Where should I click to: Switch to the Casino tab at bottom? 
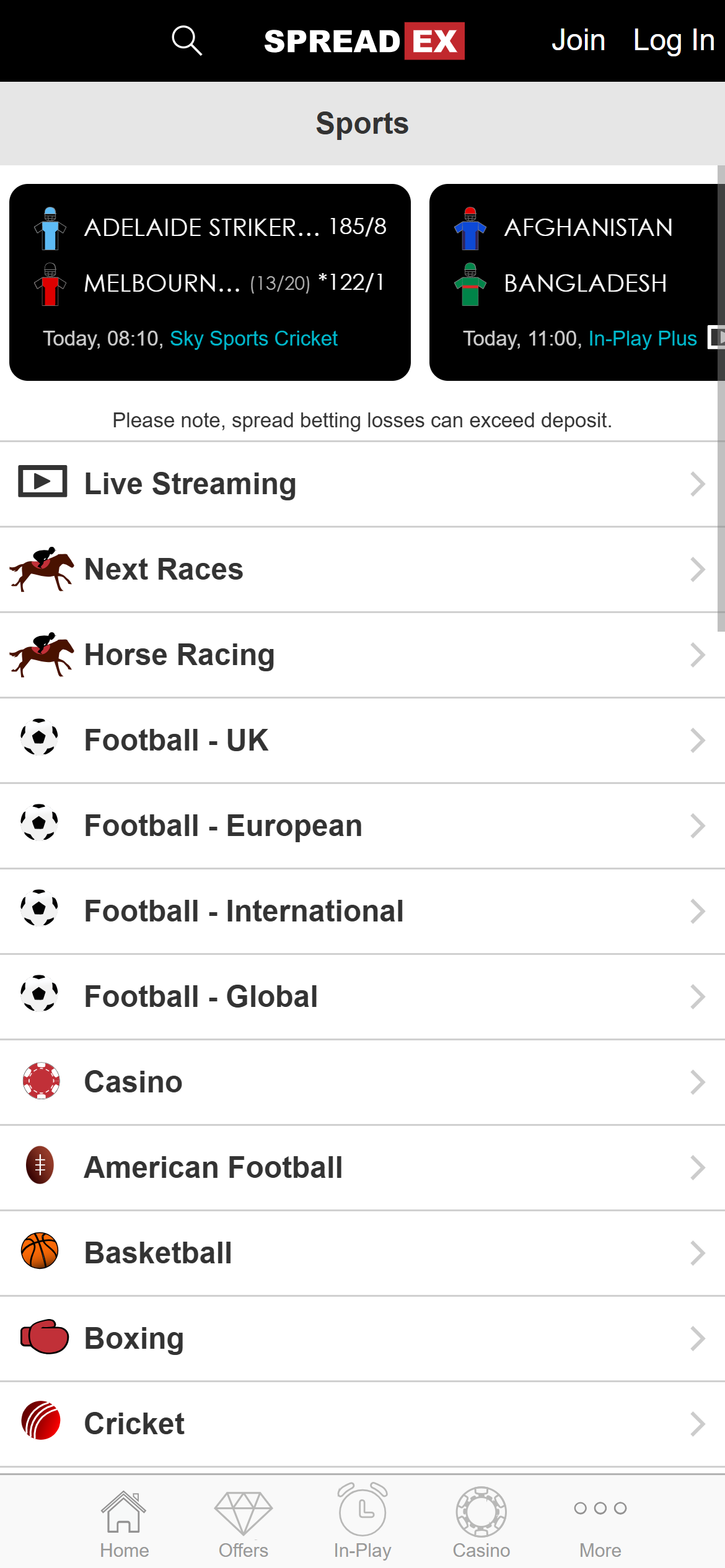(481, 1523)
